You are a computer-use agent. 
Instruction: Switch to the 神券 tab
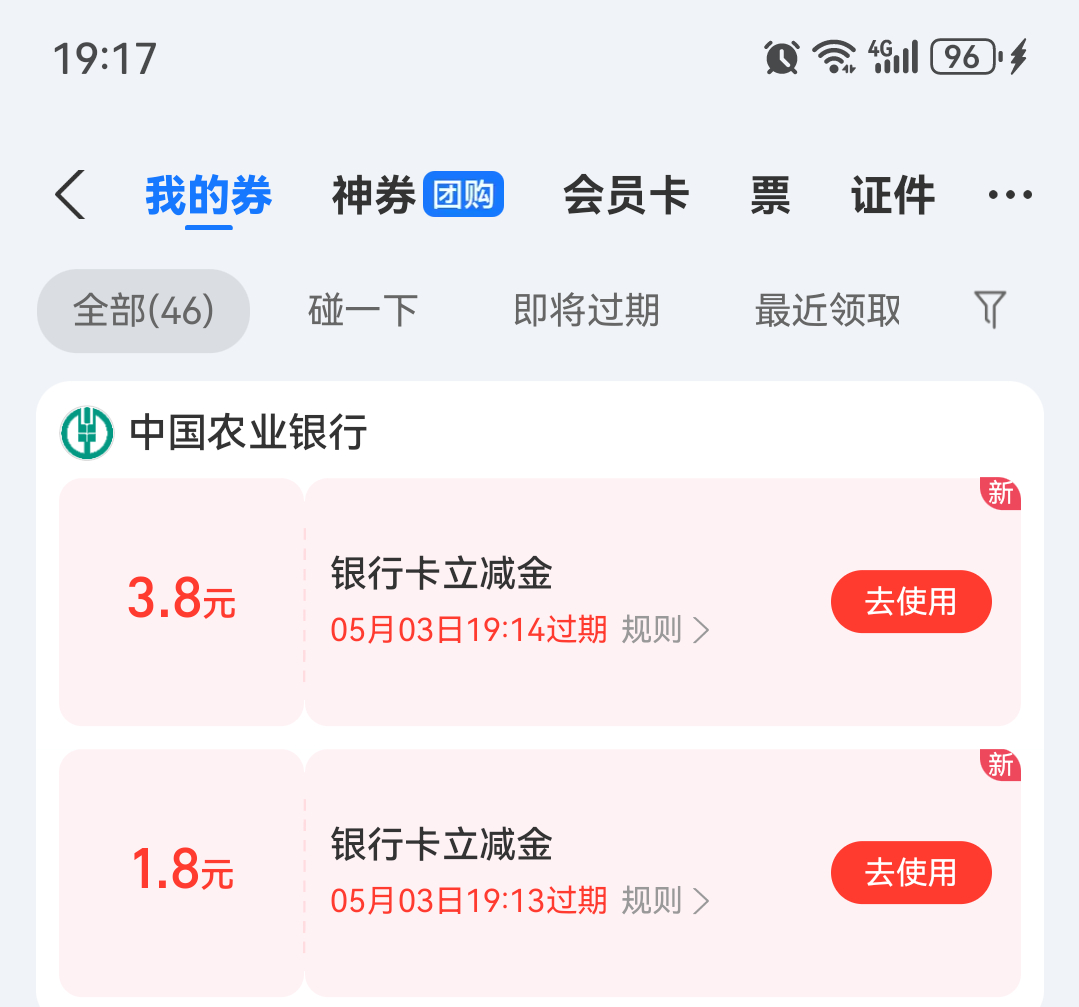pos(374,195)
